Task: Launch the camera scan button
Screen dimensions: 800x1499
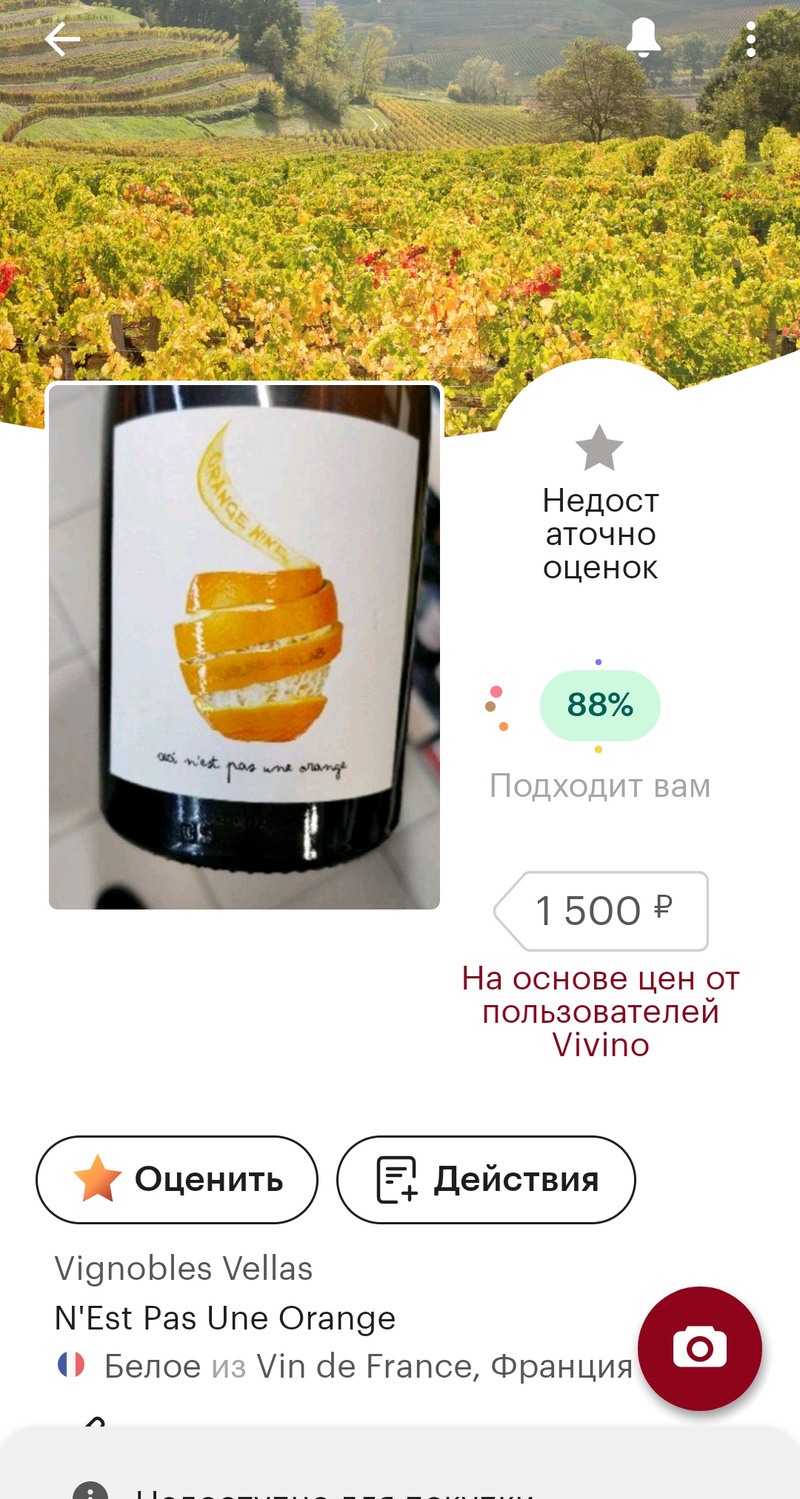Action: [700, 1348]
